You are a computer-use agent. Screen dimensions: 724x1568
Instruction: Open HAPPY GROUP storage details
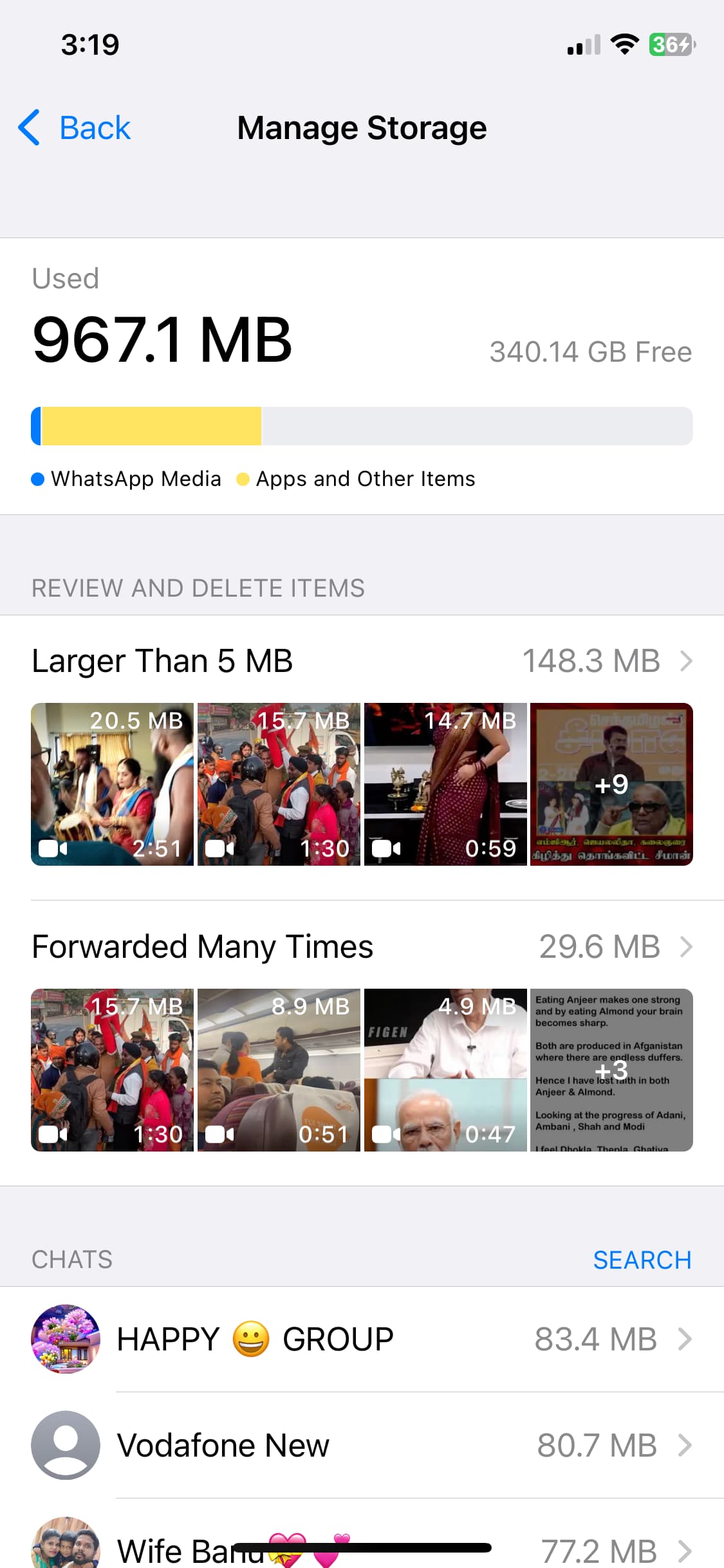[x=362, y=1339]
